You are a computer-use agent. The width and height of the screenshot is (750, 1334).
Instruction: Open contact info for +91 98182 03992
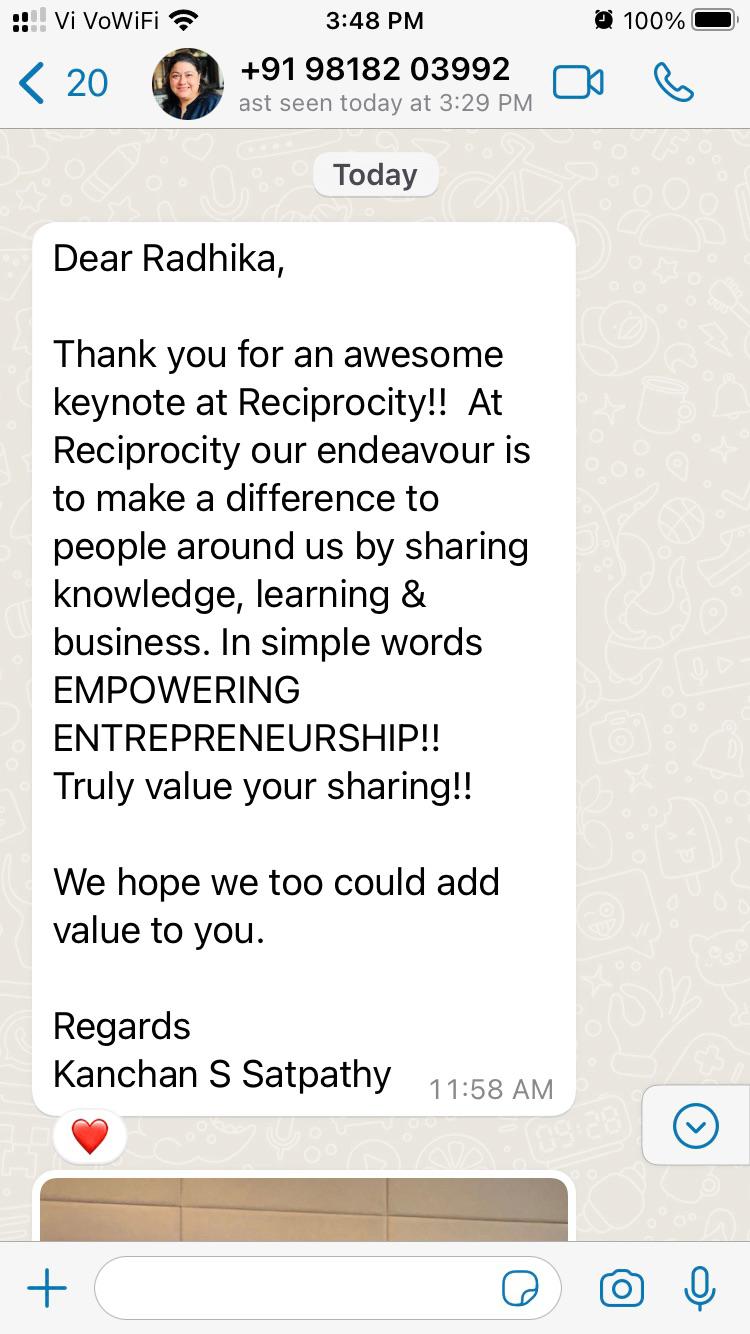point(375,83)
